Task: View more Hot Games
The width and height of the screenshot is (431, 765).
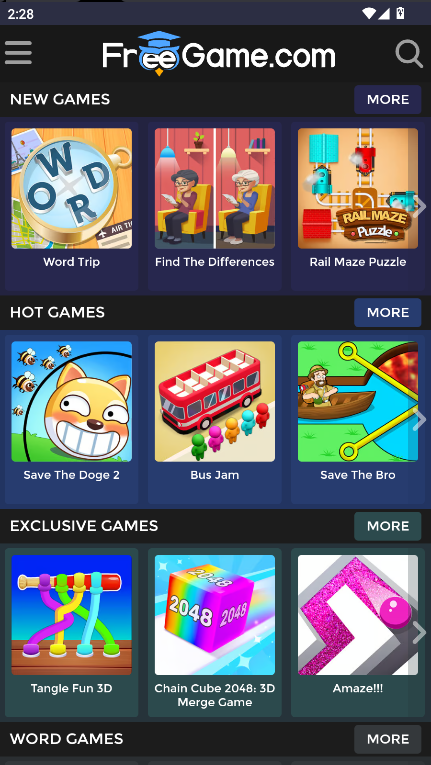Action: [388, 312]
